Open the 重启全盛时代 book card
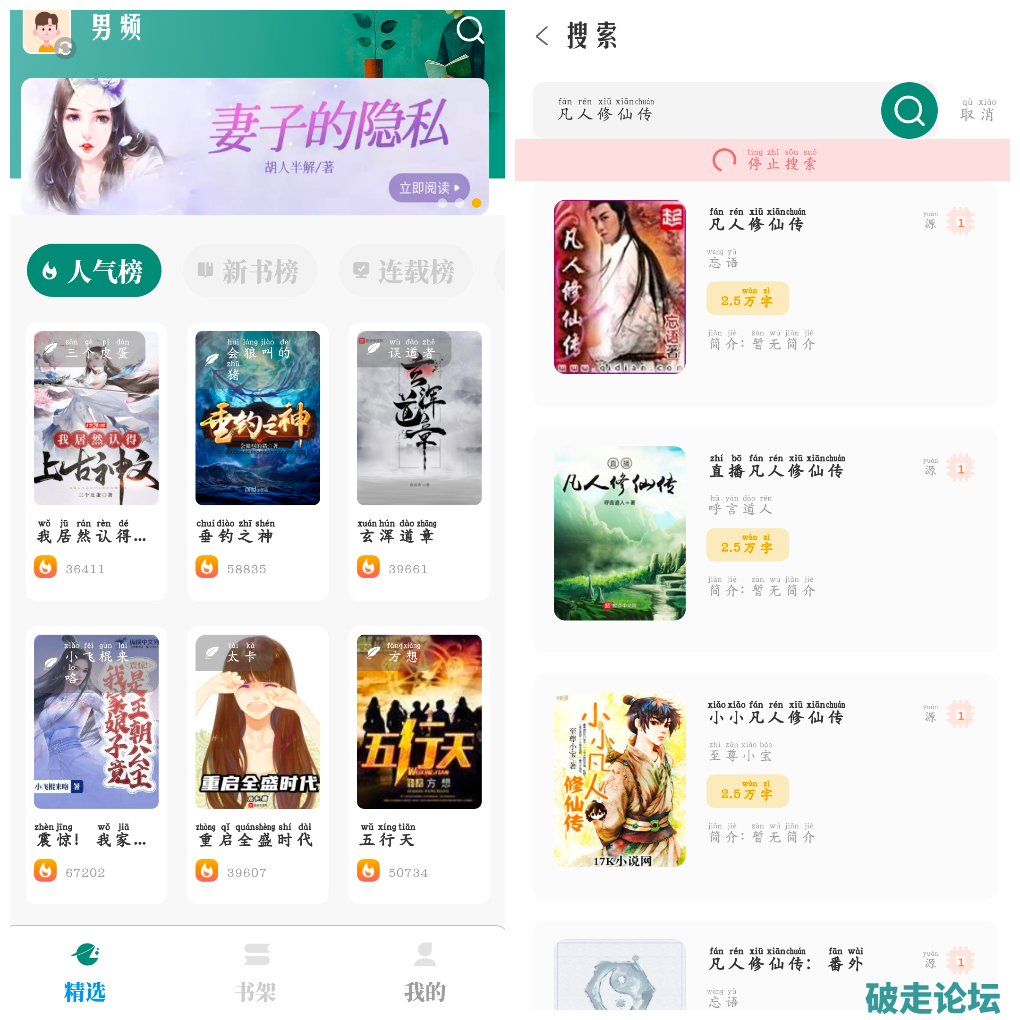The image size is (1020, 1020). 257,764
